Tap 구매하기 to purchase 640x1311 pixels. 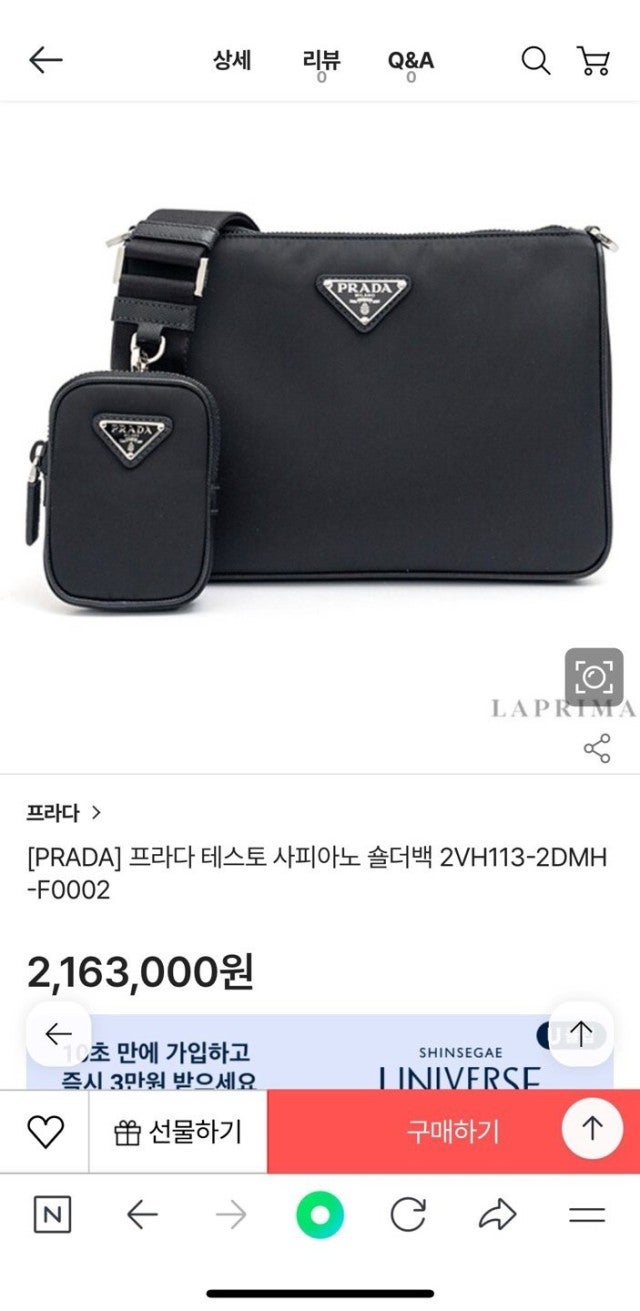[x=452, y=1131]
